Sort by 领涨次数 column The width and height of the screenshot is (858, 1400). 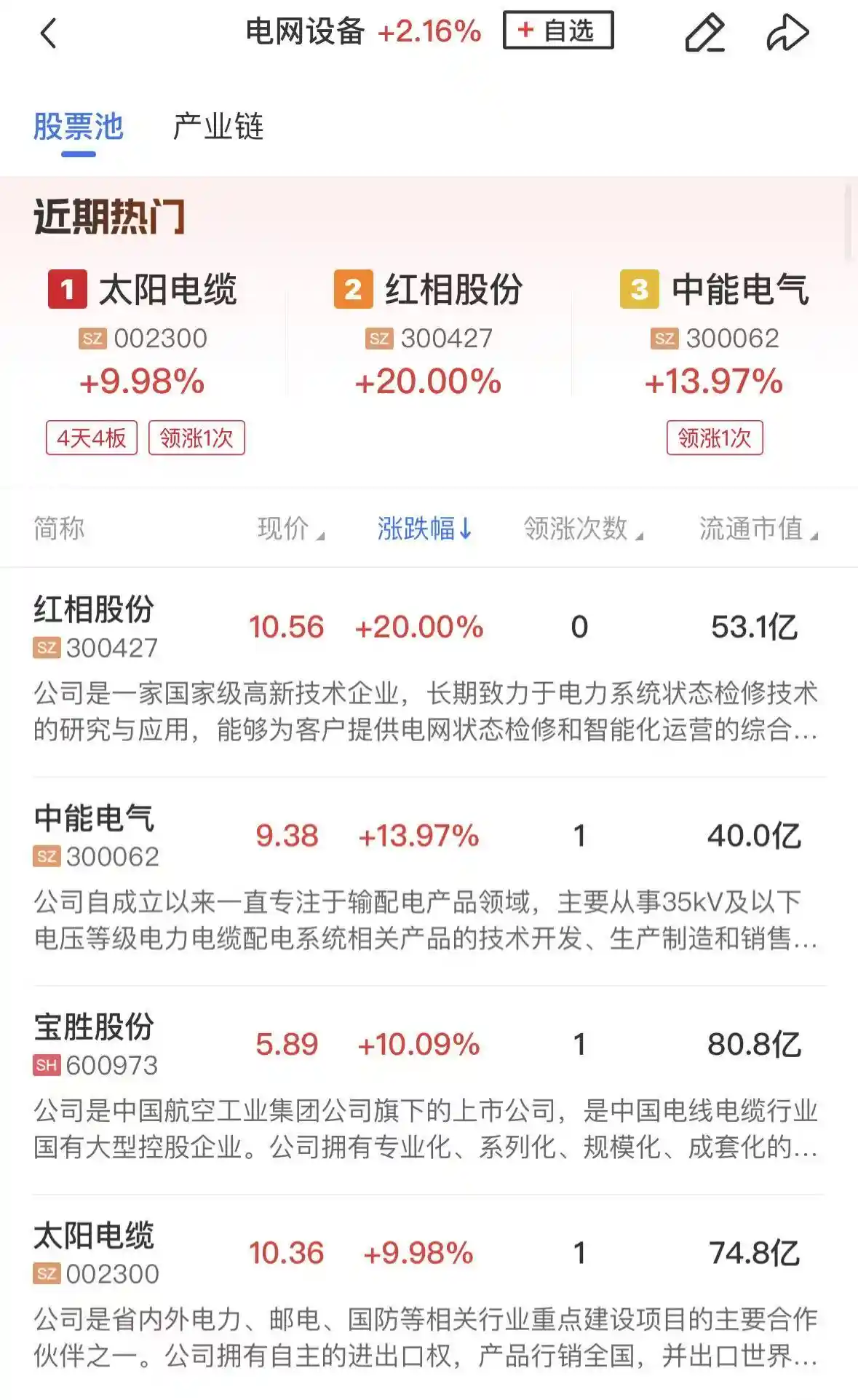click(x=574, y=529)
